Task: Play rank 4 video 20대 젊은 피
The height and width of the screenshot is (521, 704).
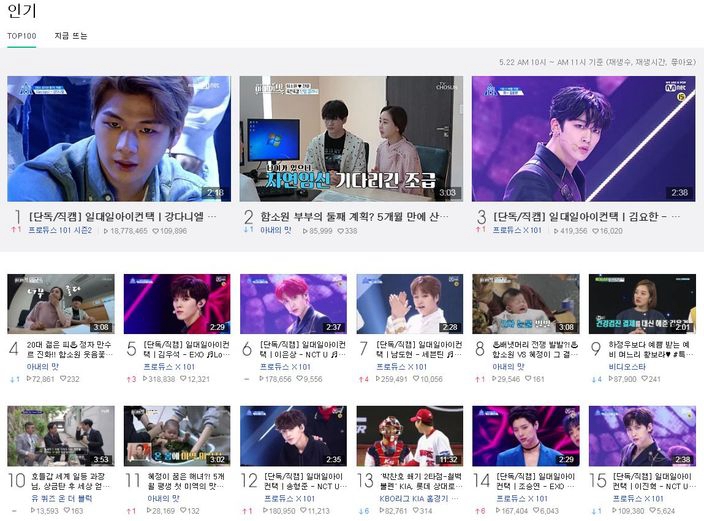Action: pos(61,304)
